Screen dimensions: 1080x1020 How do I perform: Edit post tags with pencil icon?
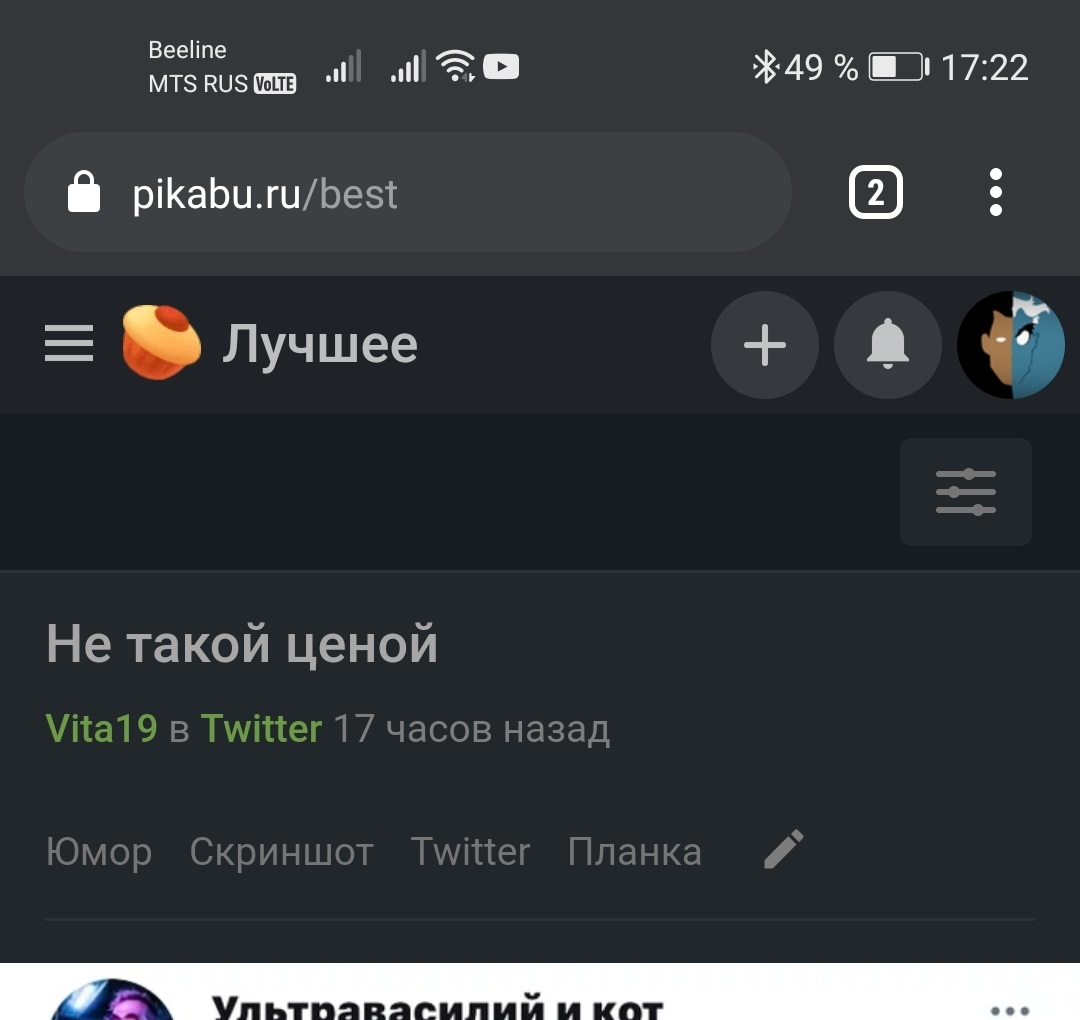(784, 850)
